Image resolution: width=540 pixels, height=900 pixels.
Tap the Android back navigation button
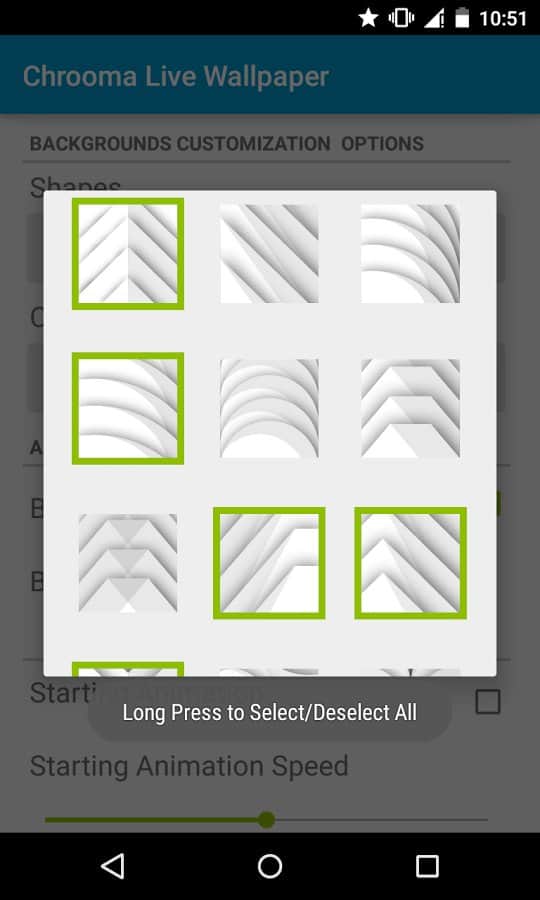click(x=112, y=866)
